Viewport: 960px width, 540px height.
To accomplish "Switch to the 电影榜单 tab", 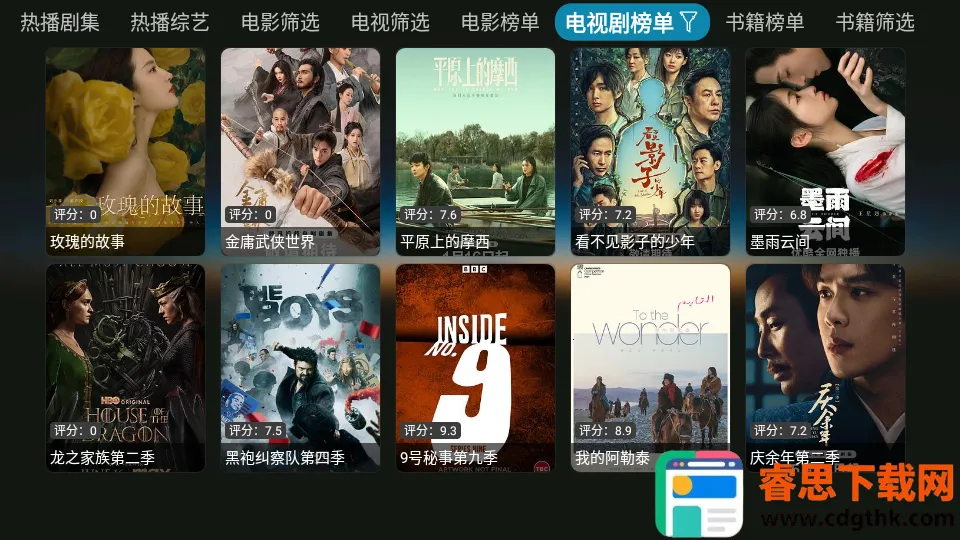I will pos(500,22).
